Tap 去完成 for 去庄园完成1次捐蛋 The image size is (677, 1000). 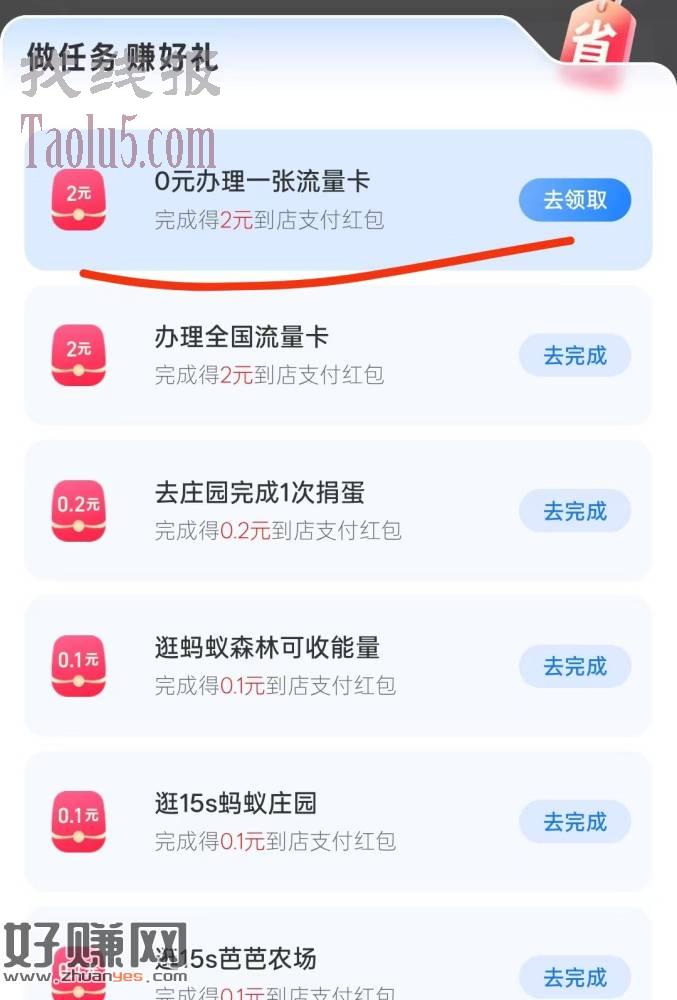(x=575, y=512)
